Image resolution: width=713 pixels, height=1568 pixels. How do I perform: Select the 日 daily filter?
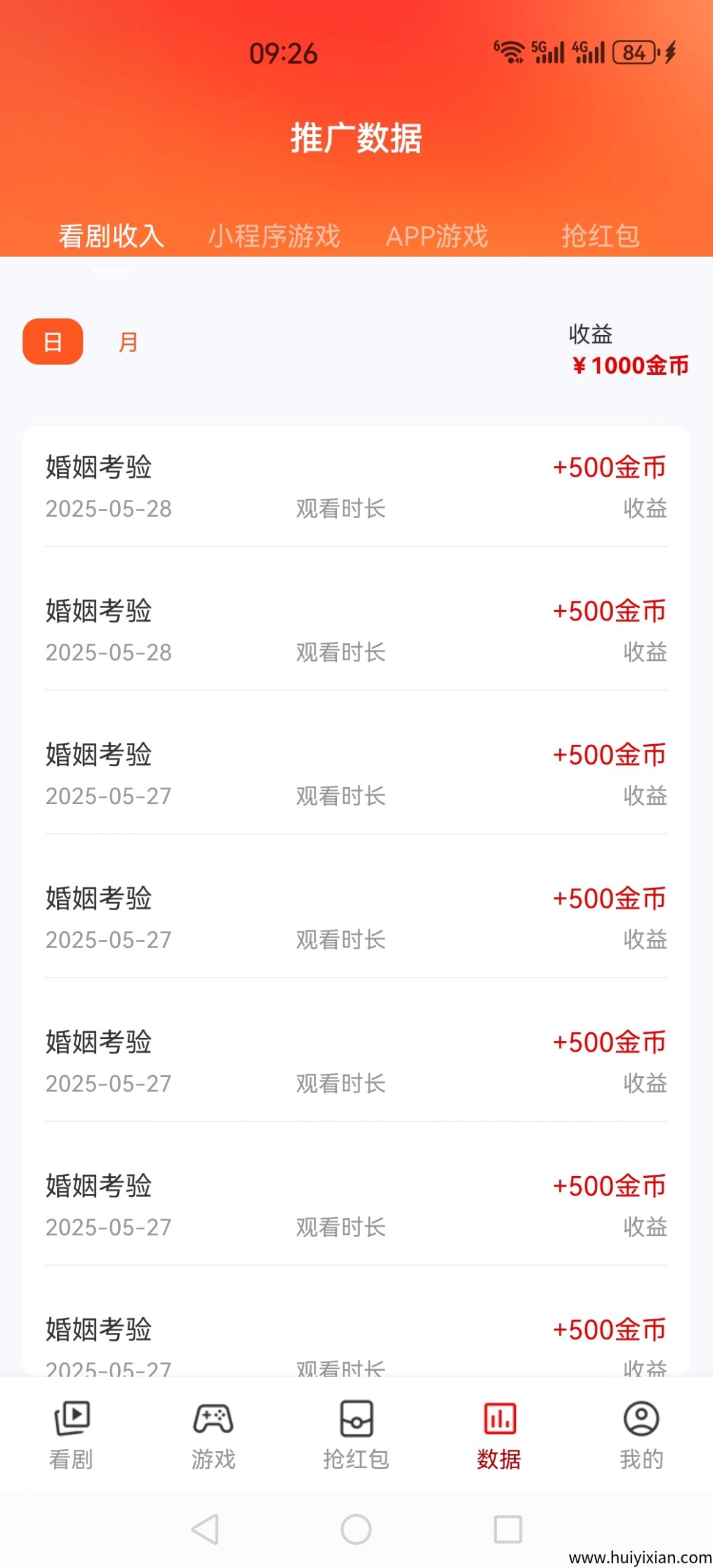click(x=53, y=341)
